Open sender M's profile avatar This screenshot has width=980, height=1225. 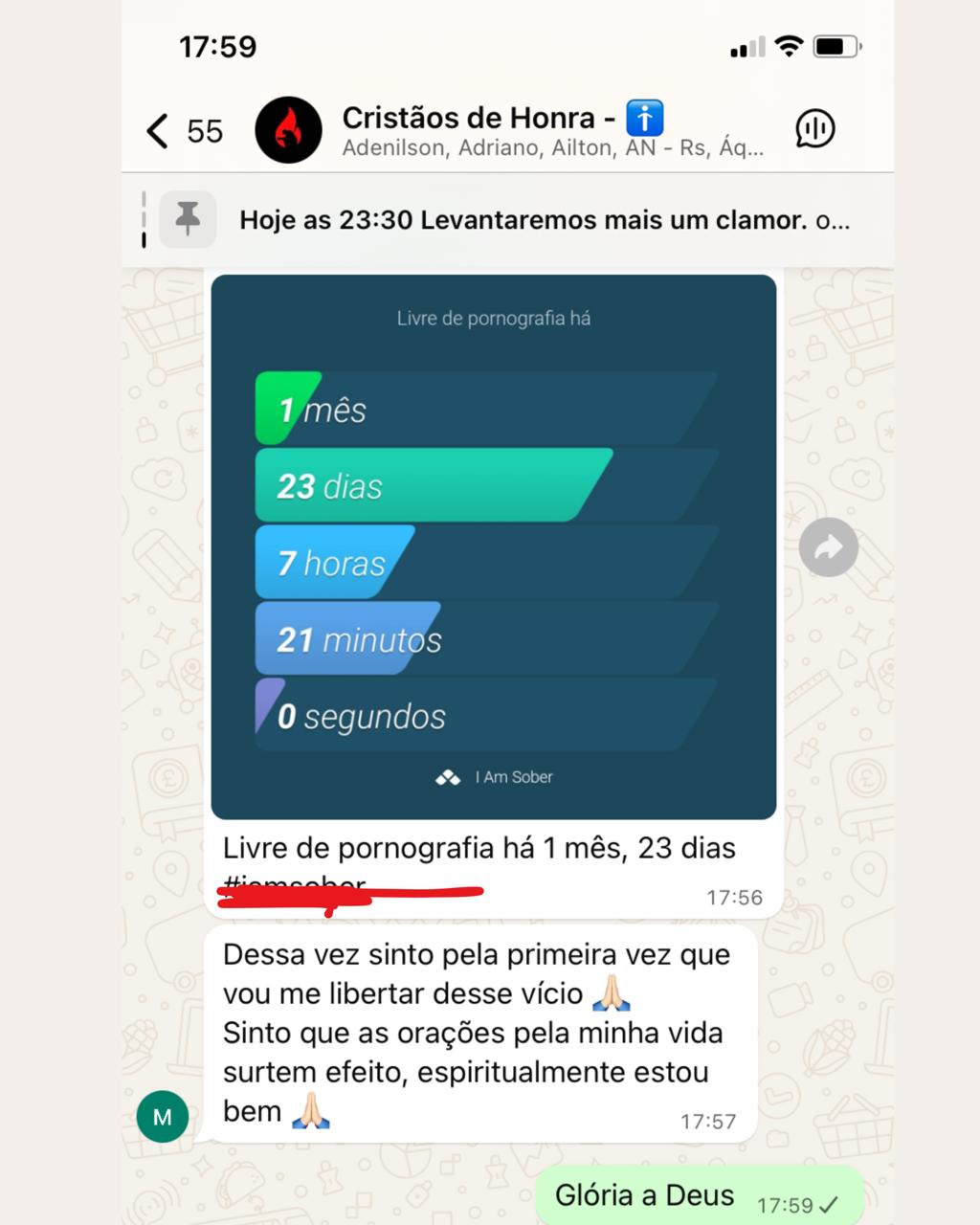(x=163, y=1117)
